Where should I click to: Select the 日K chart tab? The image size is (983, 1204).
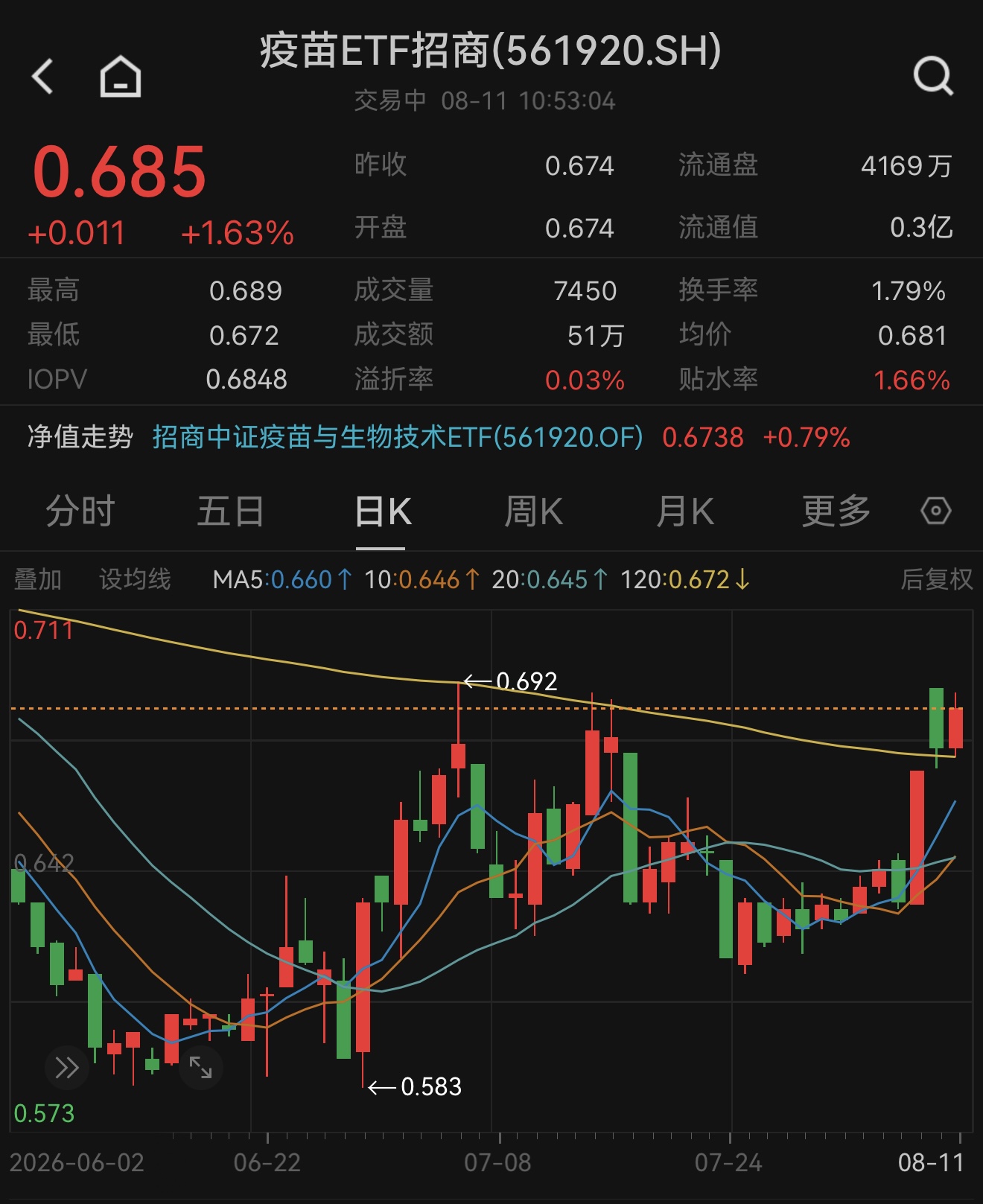pos(383,512)
